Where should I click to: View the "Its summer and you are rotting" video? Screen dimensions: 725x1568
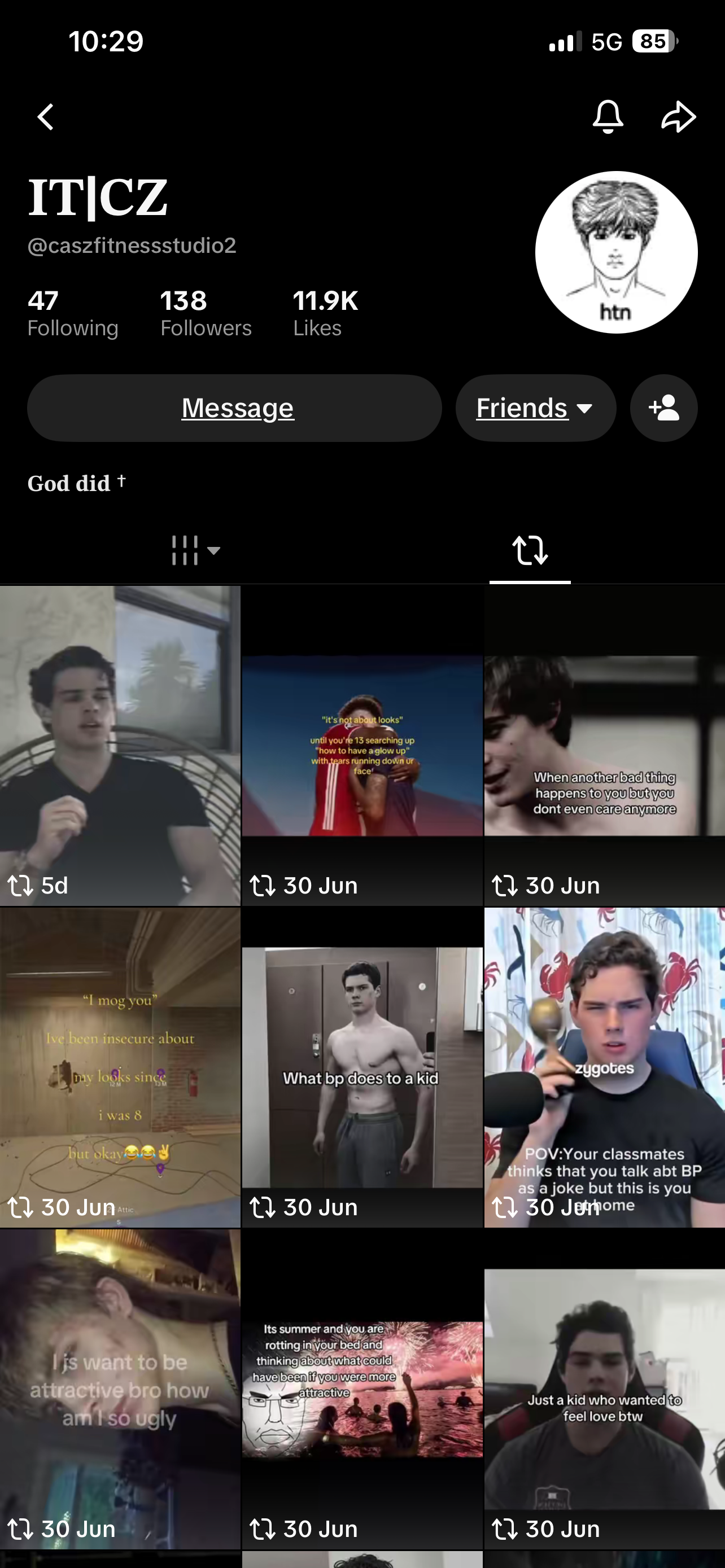pyautogui.click(x=362, y=1389)
